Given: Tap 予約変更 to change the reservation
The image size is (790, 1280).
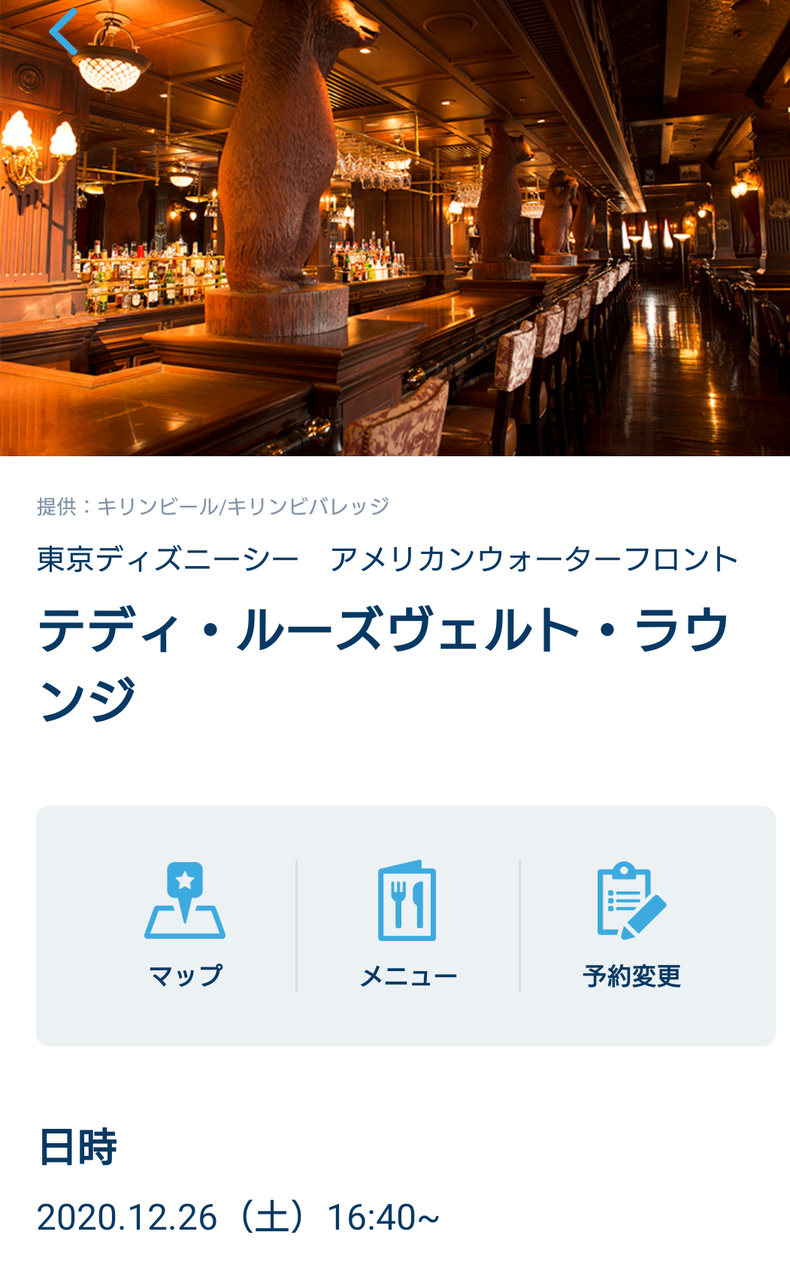Looking at the screenshot, I should (x=632, y=924).
